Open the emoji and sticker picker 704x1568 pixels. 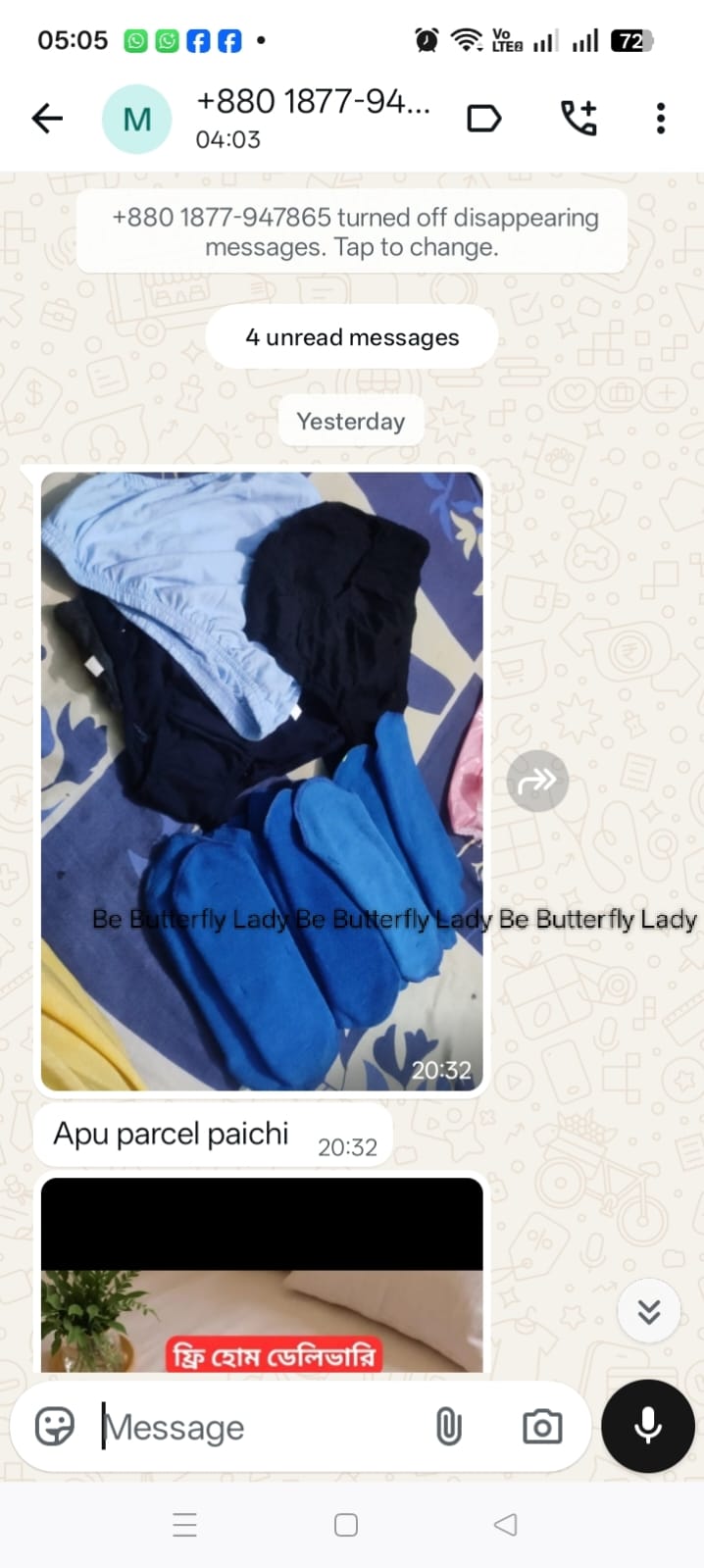55,1426
